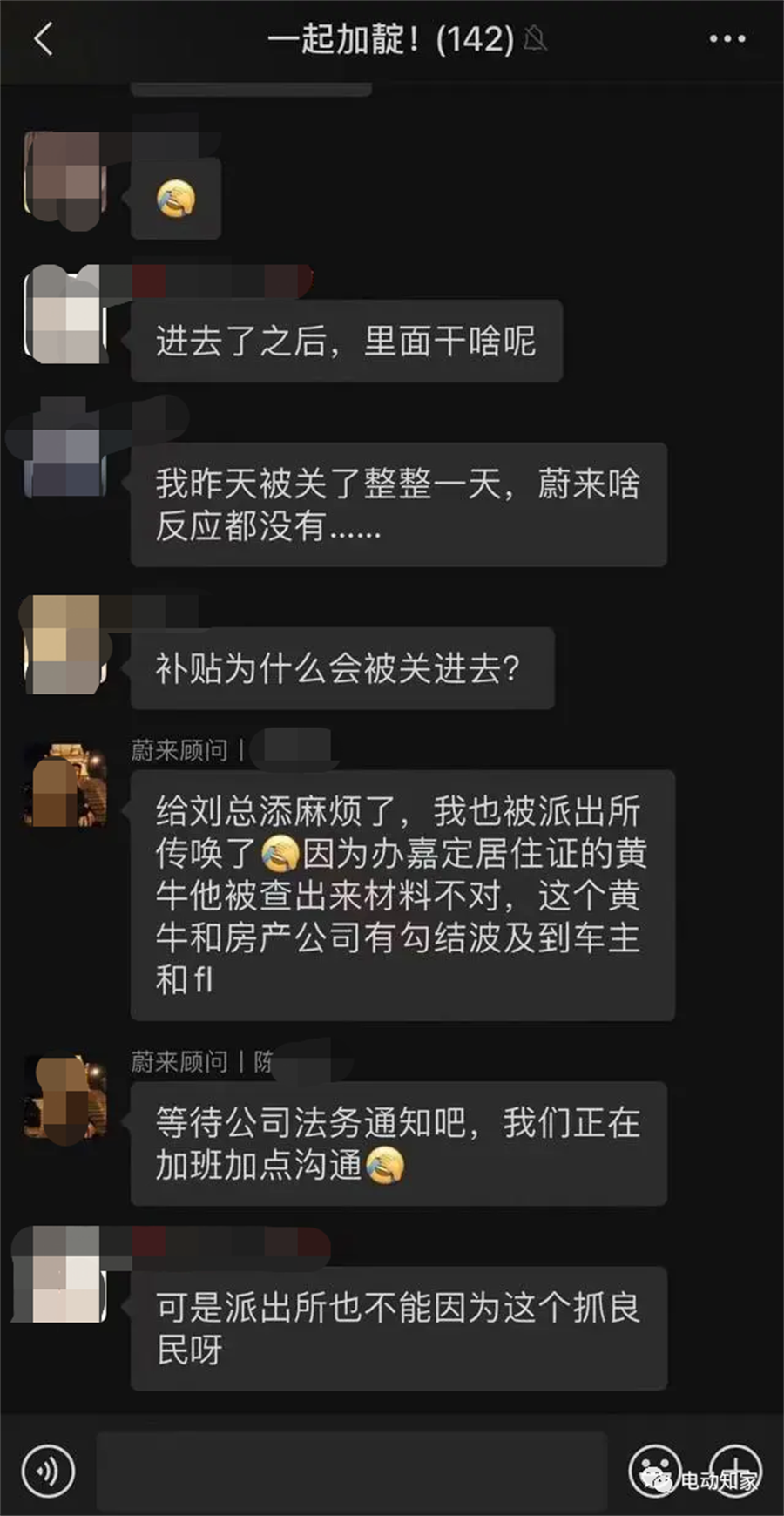Switch to voice message input

(49, 1472)
